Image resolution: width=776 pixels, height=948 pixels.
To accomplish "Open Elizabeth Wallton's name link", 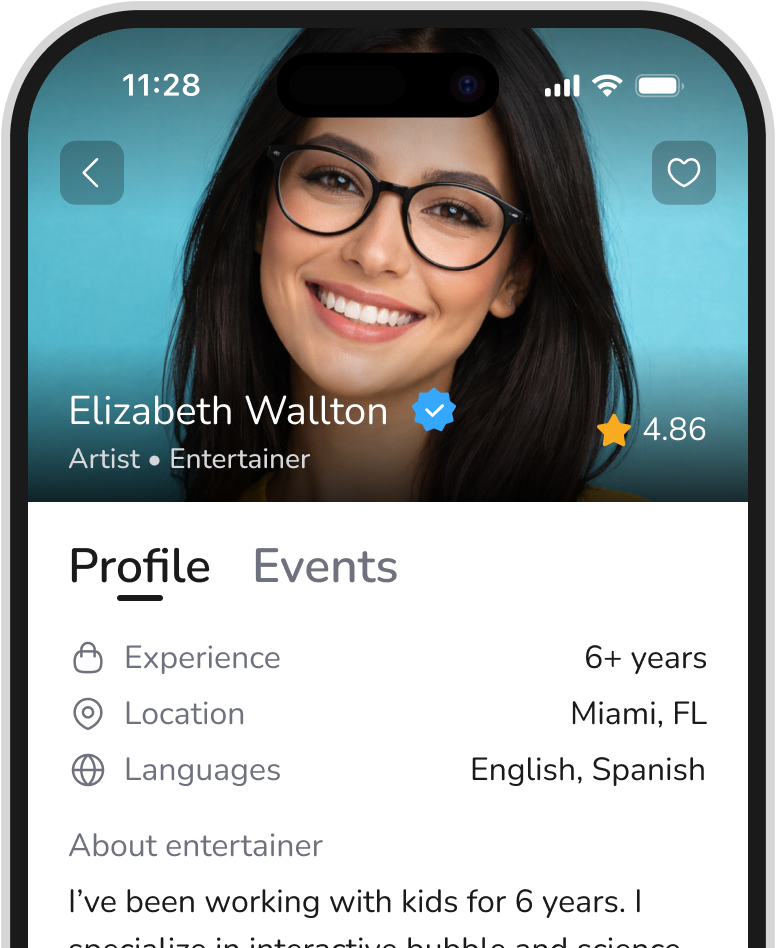I will tap(228, 410).
